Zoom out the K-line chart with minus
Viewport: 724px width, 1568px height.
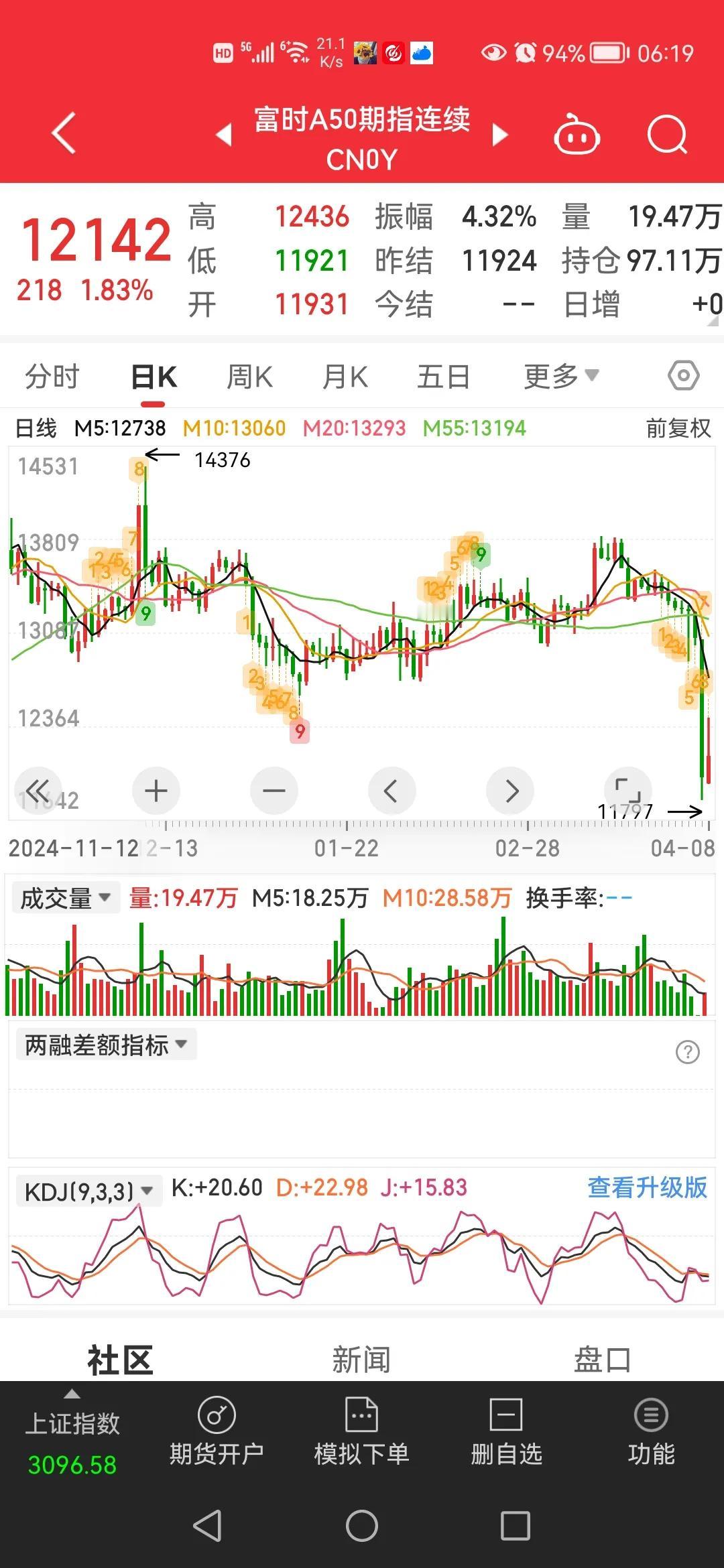(274, 791)
